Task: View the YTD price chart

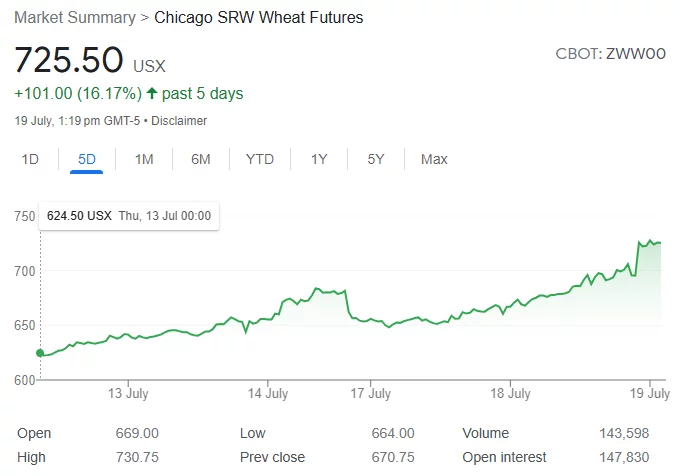Action: [260, 159]
